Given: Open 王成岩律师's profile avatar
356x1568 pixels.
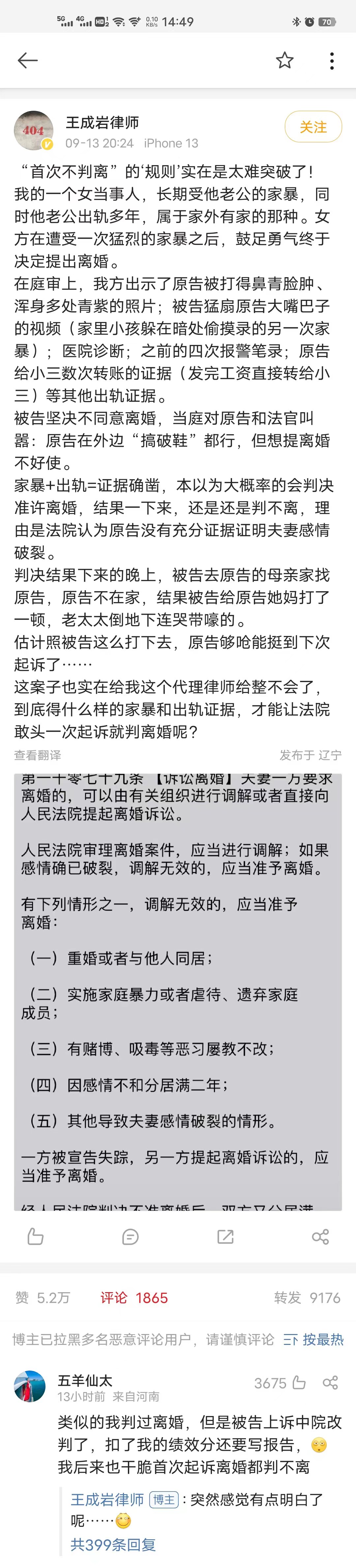Looking at the screenshot, I should pyautogui.click(x=33, y=130).
